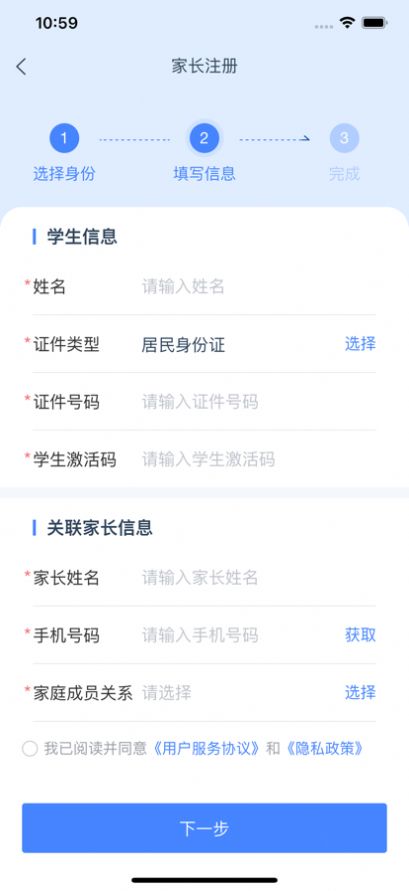The image size is (409, 891).
Task: Tap the 家长姓名 input field
Action: (x=258, y=578)
